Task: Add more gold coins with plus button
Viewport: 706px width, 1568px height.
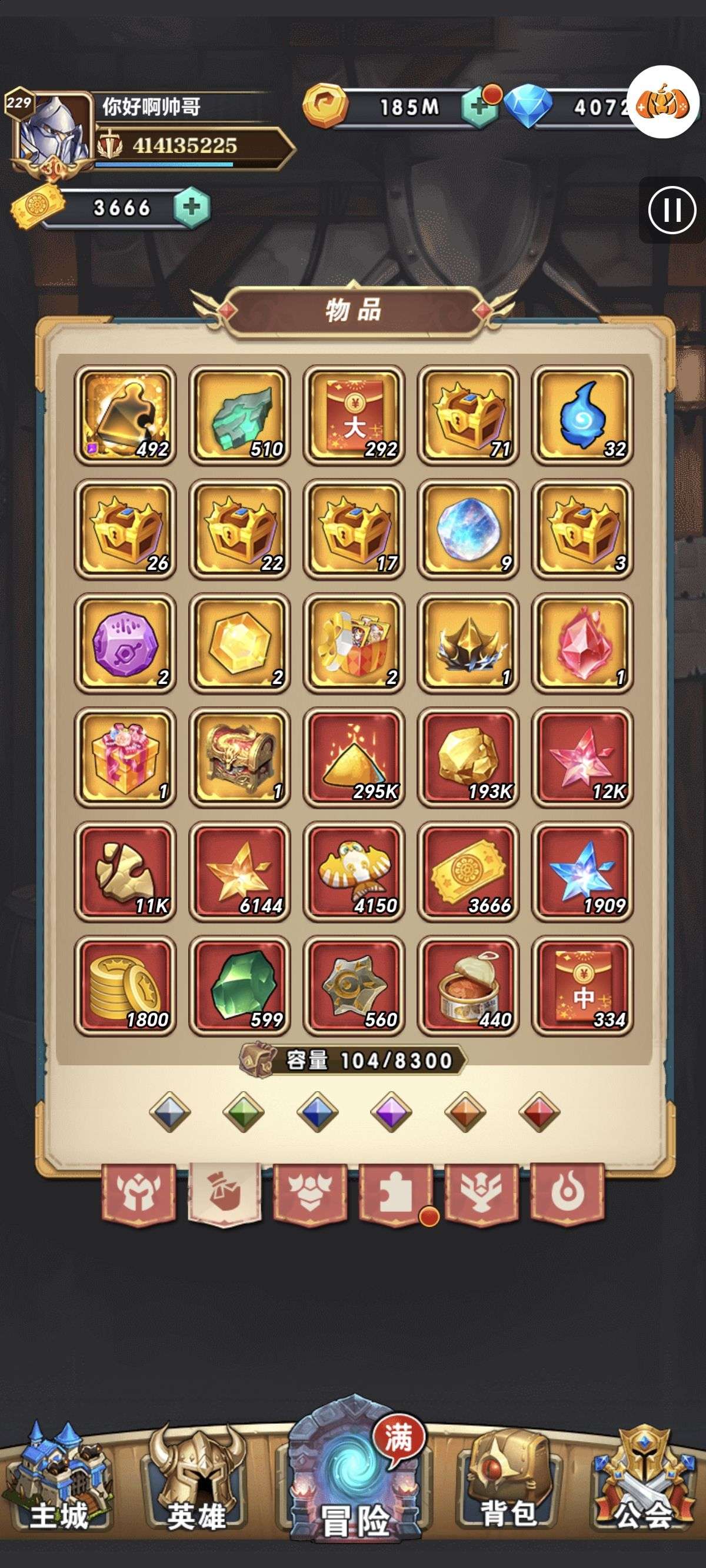Action: click(479, 107)
